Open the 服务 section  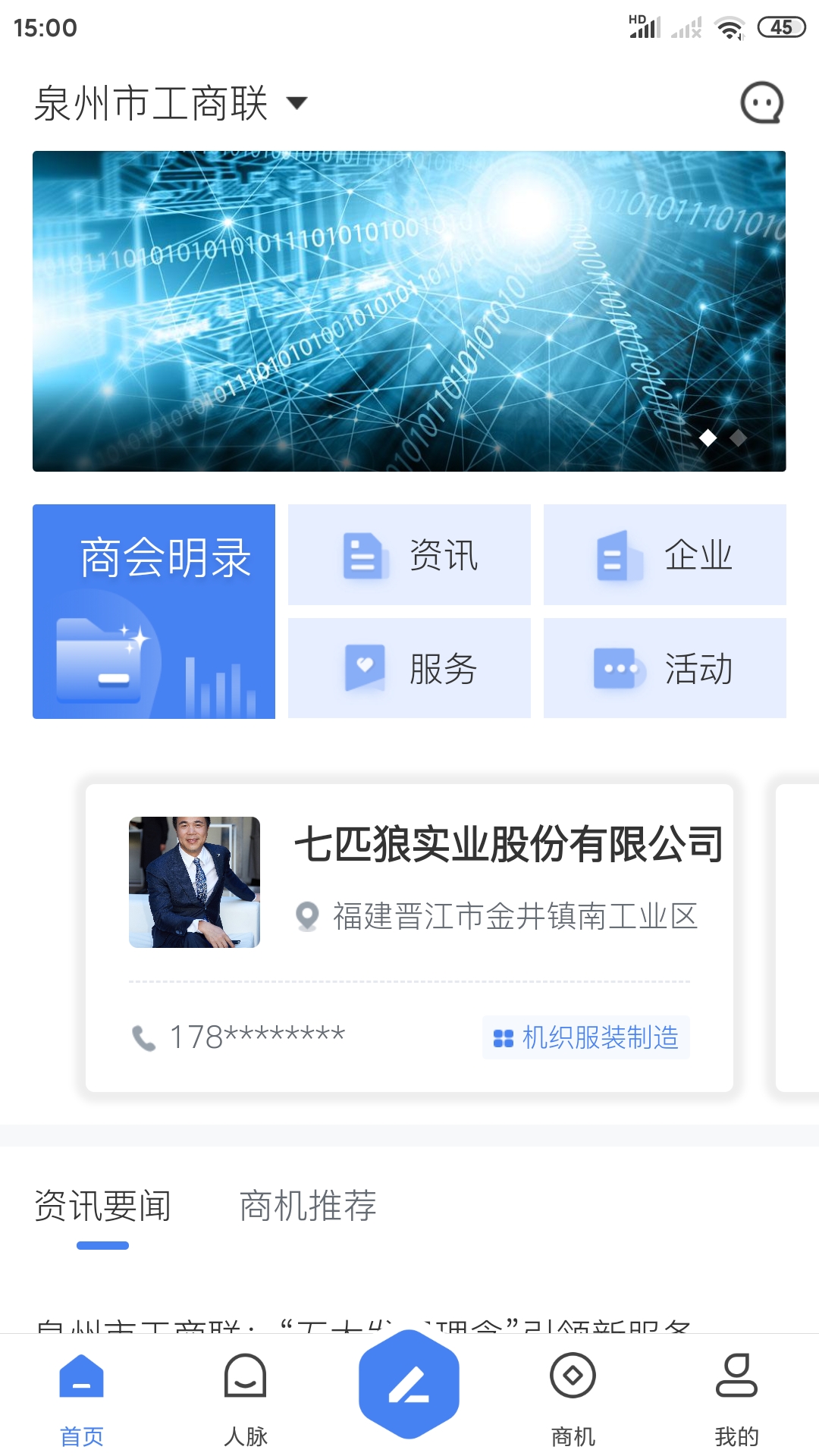point(409,668)
